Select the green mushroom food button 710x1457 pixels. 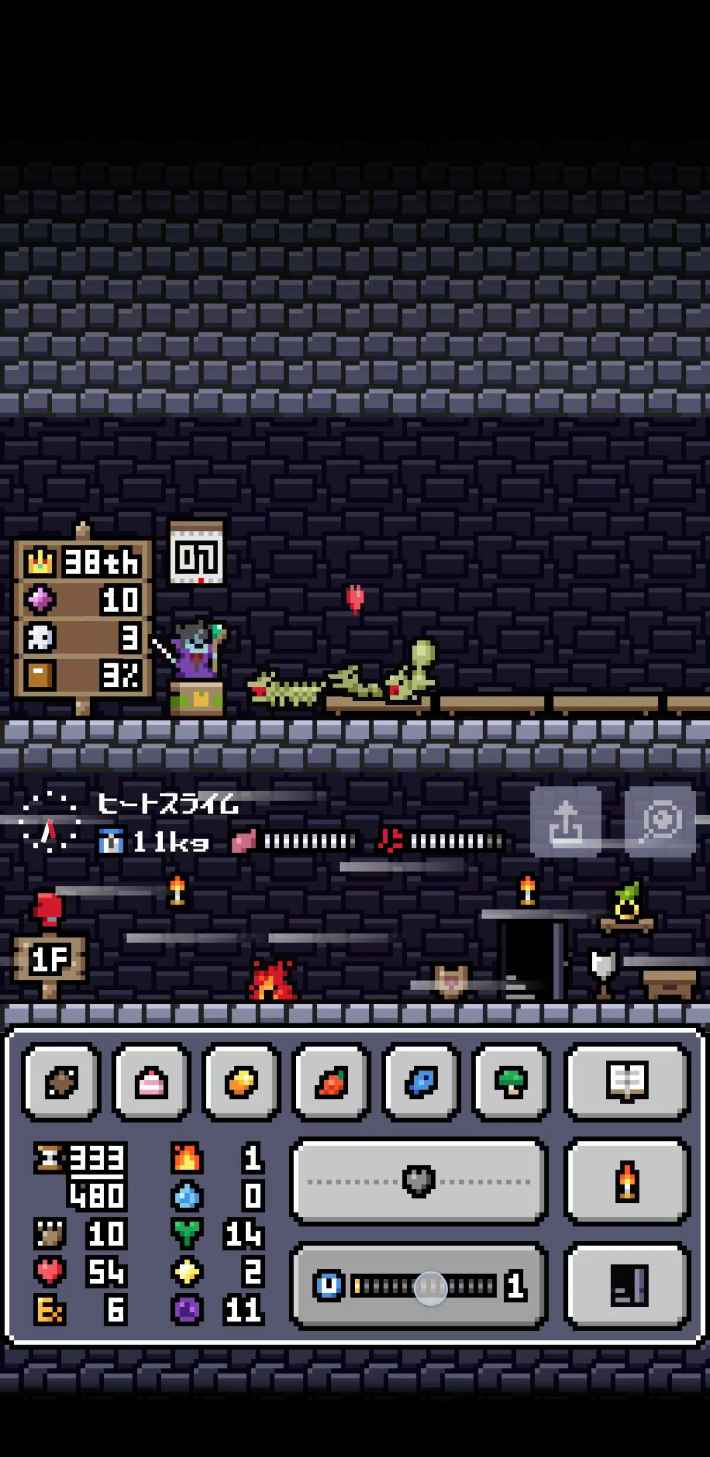510,1081
